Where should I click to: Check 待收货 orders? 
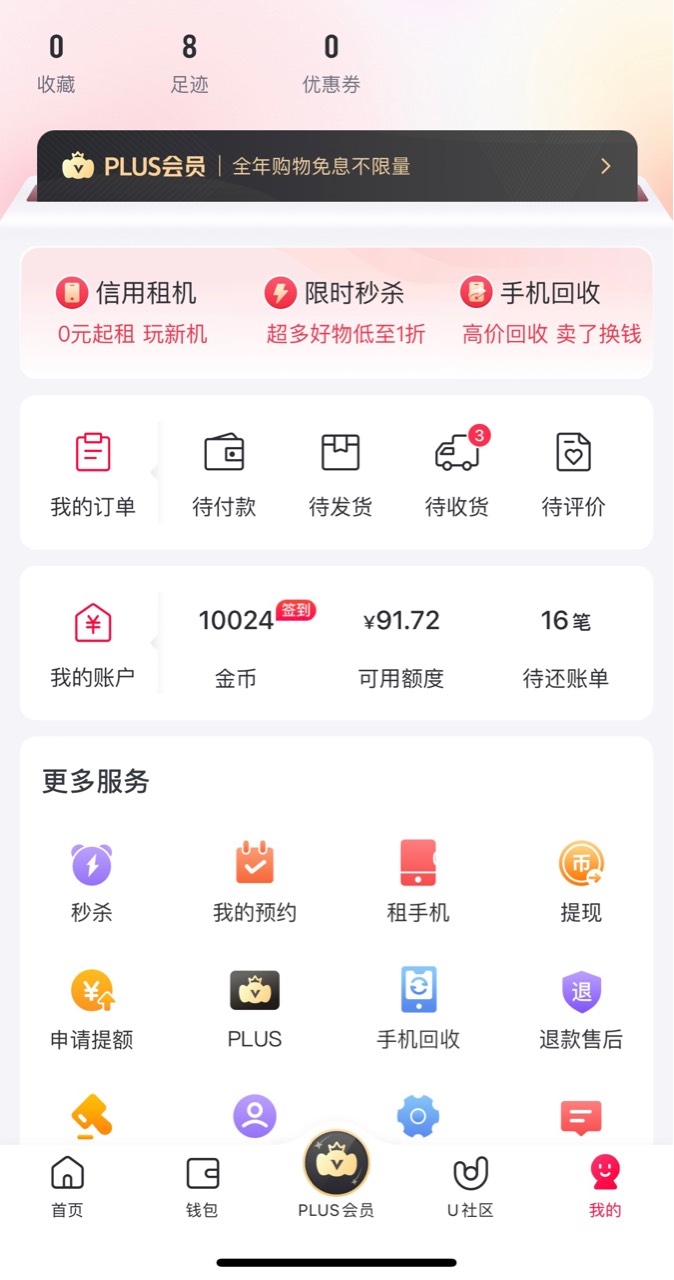457,475
